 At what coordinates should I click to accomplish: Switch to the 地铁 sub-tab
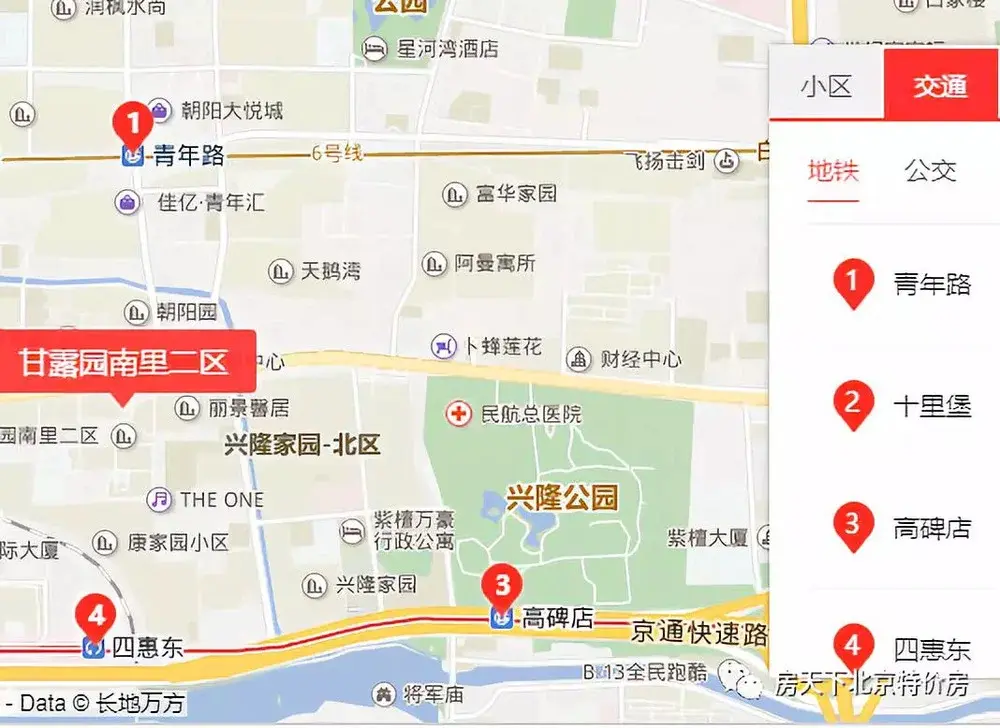(x=833, y=170)
